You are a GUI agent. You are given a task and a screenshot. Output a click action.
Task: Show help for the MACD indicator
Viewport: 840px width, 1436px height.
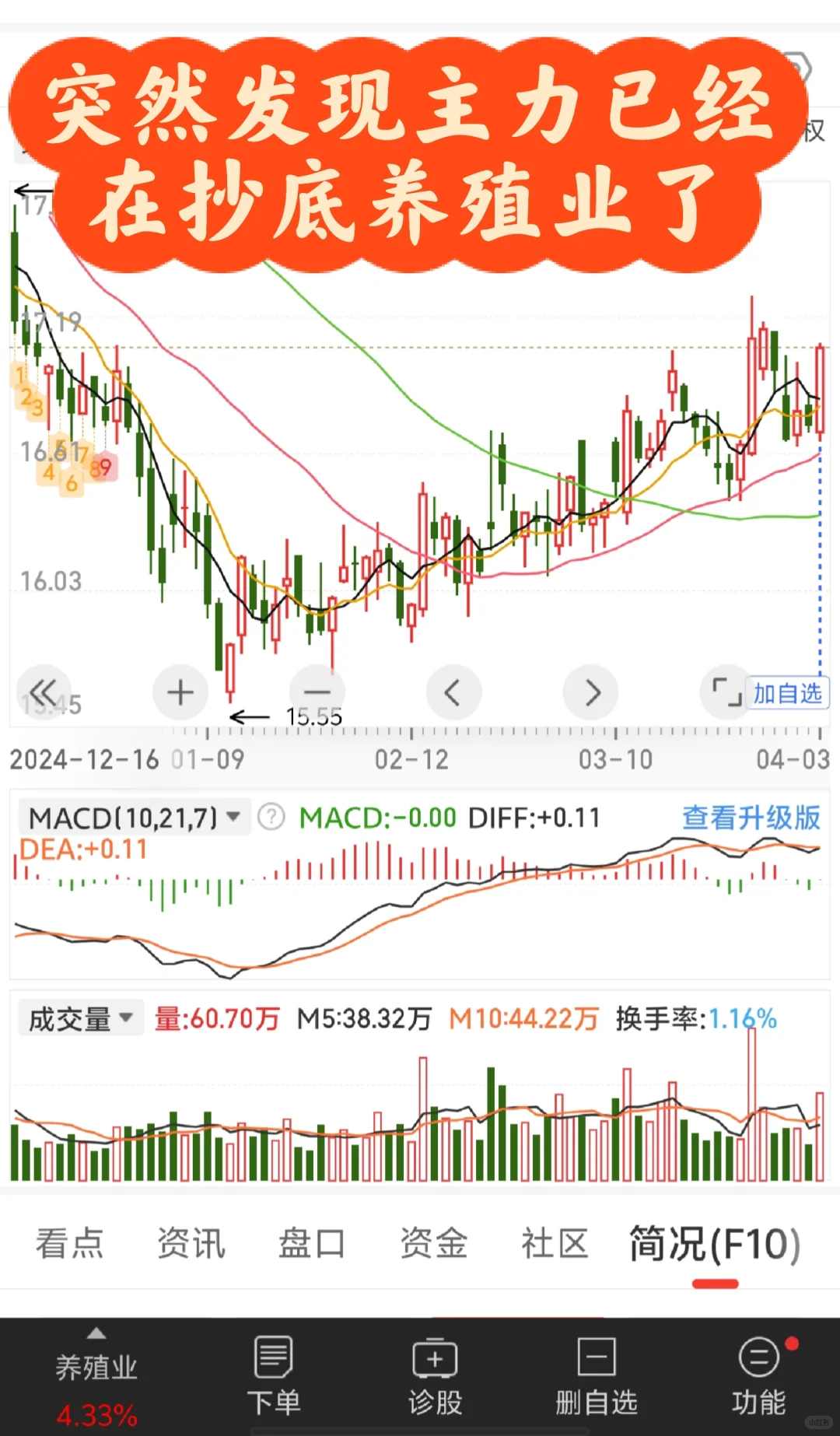[271, 817]
